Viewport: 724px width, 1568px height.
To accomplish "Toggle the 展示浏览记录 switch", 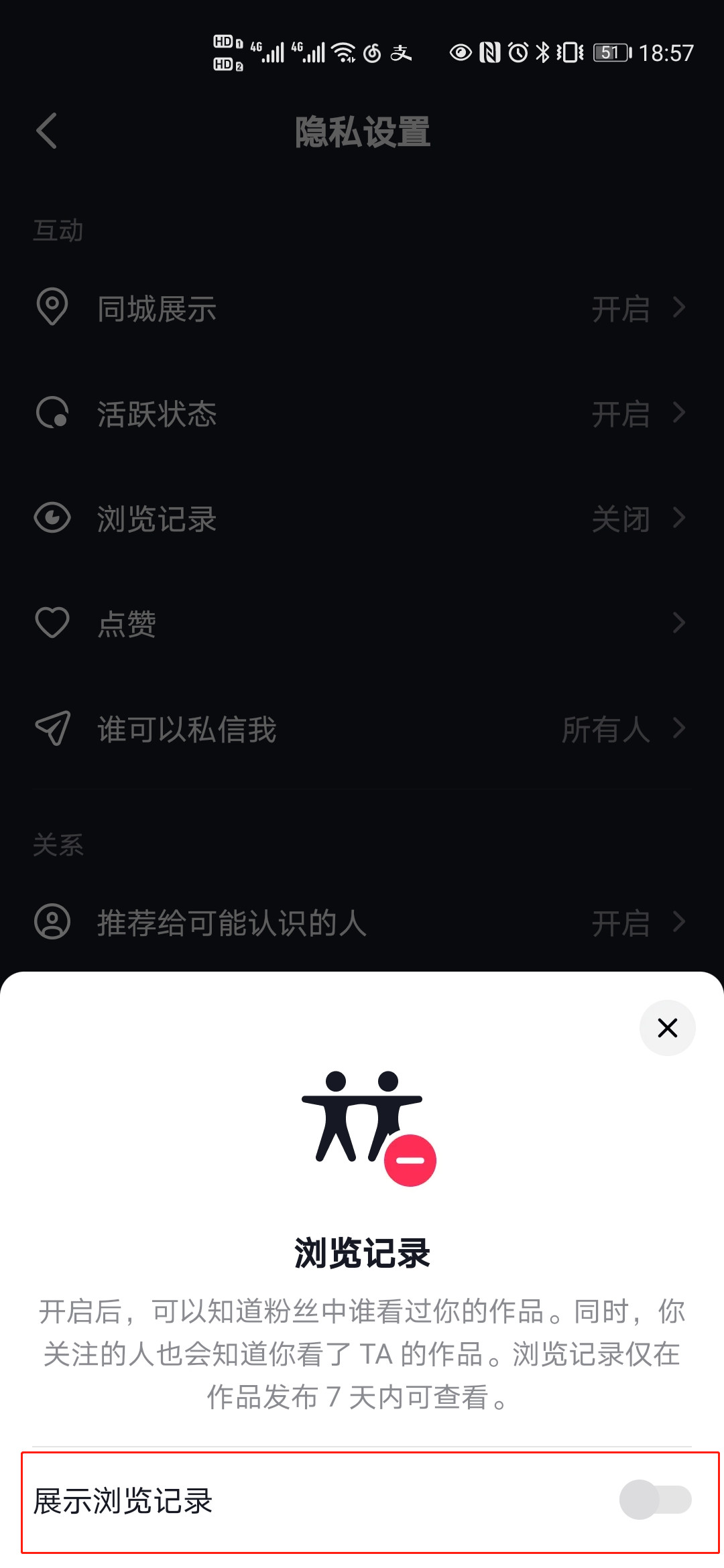I will pos(656,1500).
